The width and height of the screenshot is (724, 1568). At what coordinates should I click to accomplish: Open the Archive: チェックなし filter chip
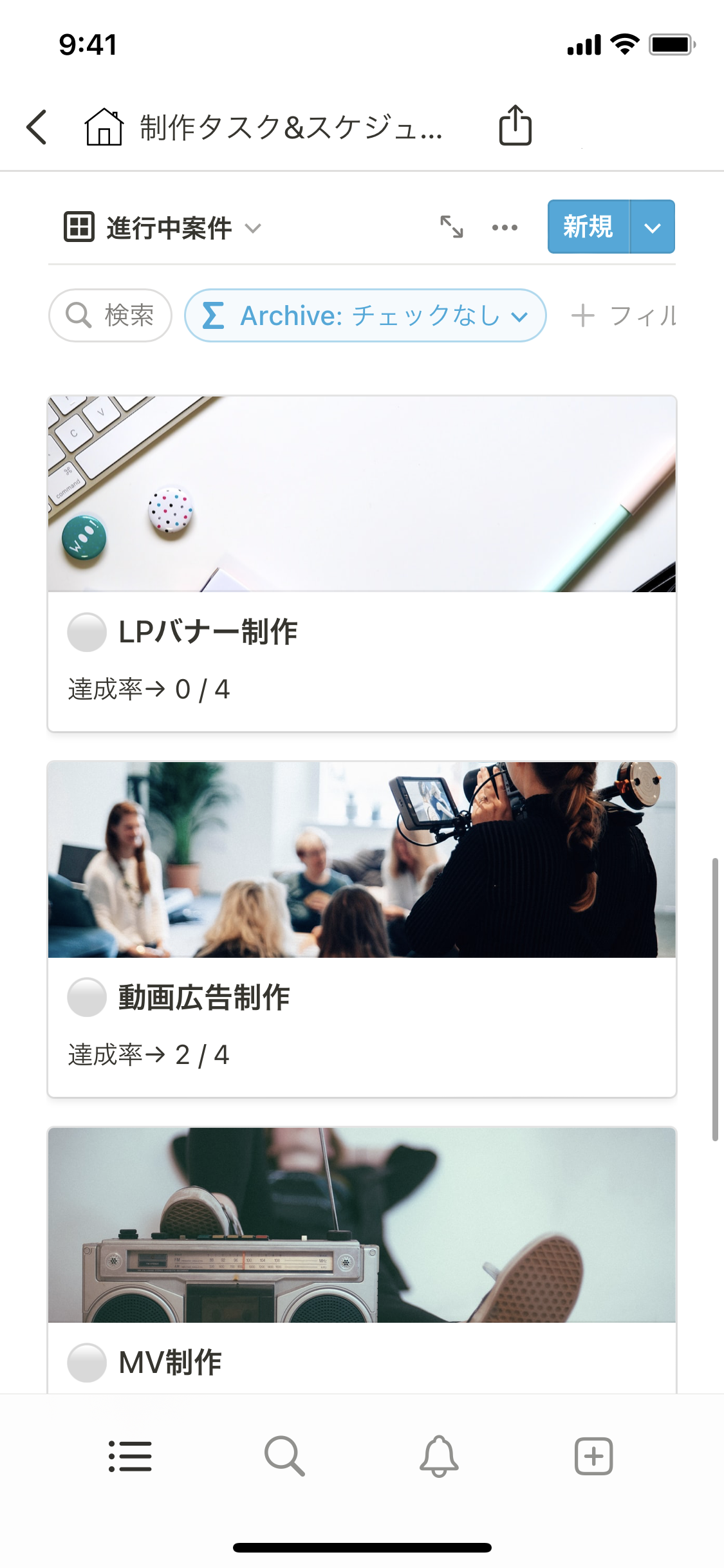(365, 315)
